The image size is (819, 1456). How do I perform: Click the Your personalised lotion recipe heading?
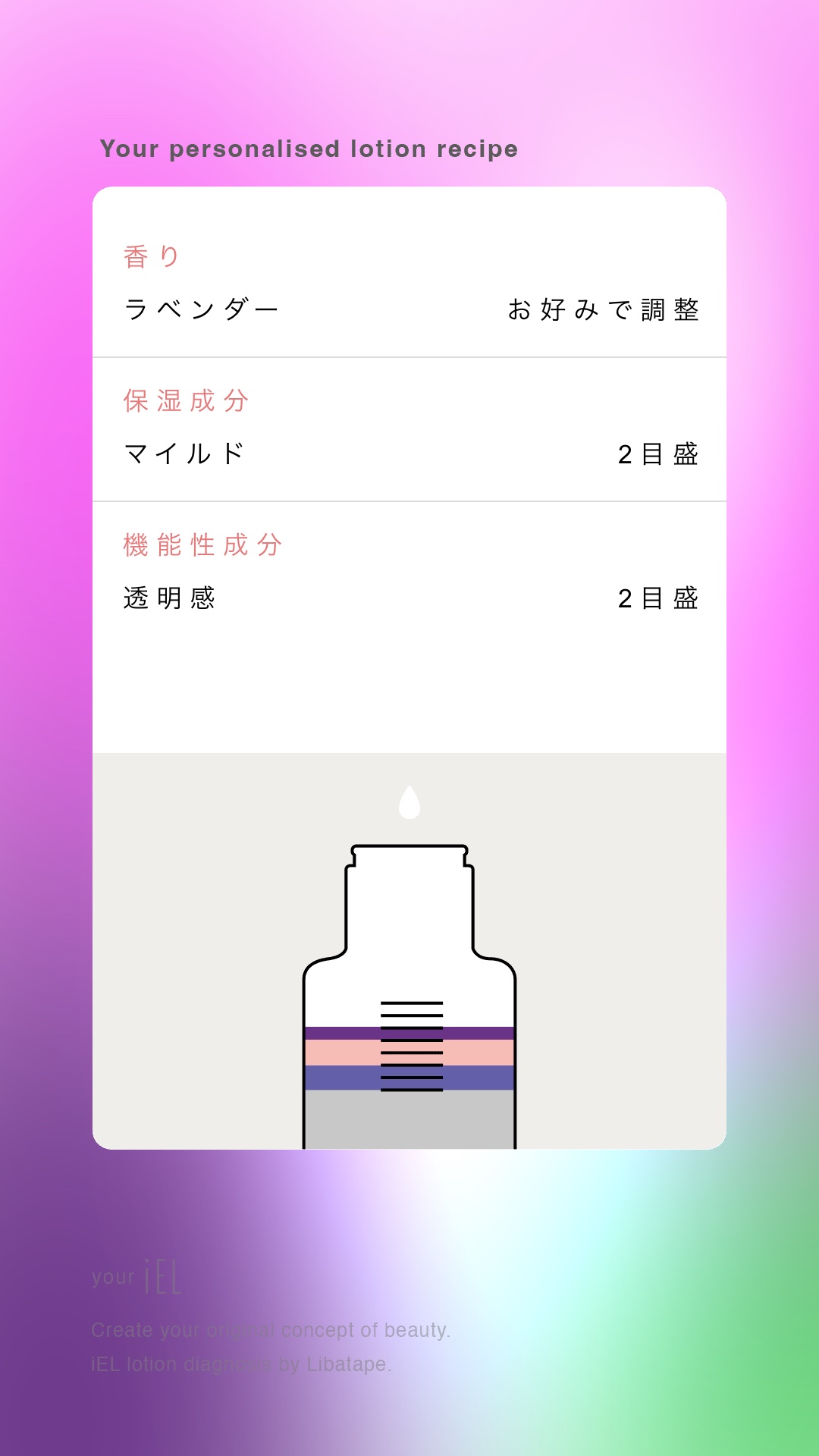pos(308,149)
